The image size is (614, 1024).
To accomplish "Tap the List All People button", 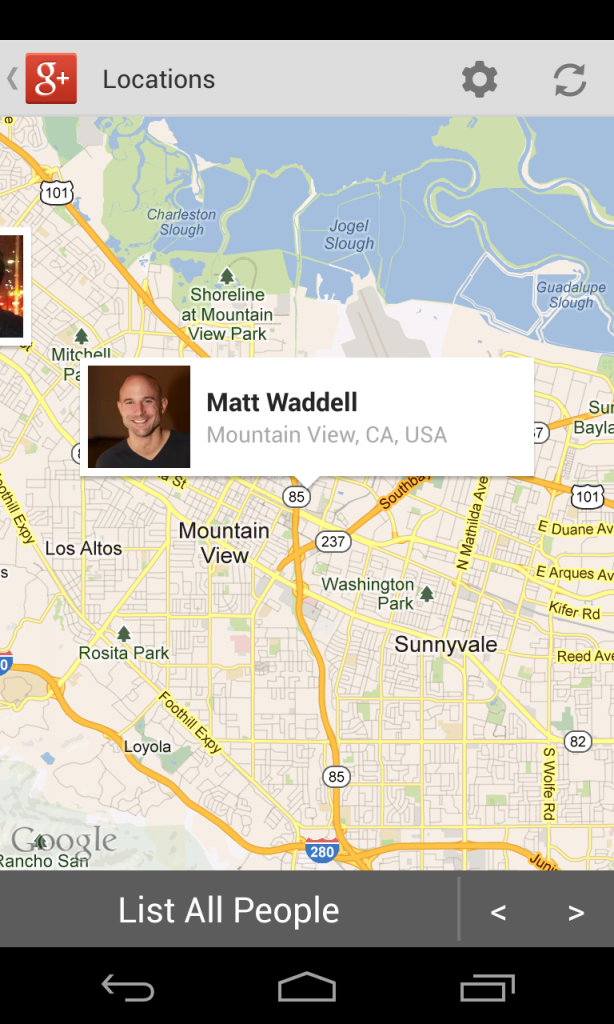I will click(x=229, y=910).
